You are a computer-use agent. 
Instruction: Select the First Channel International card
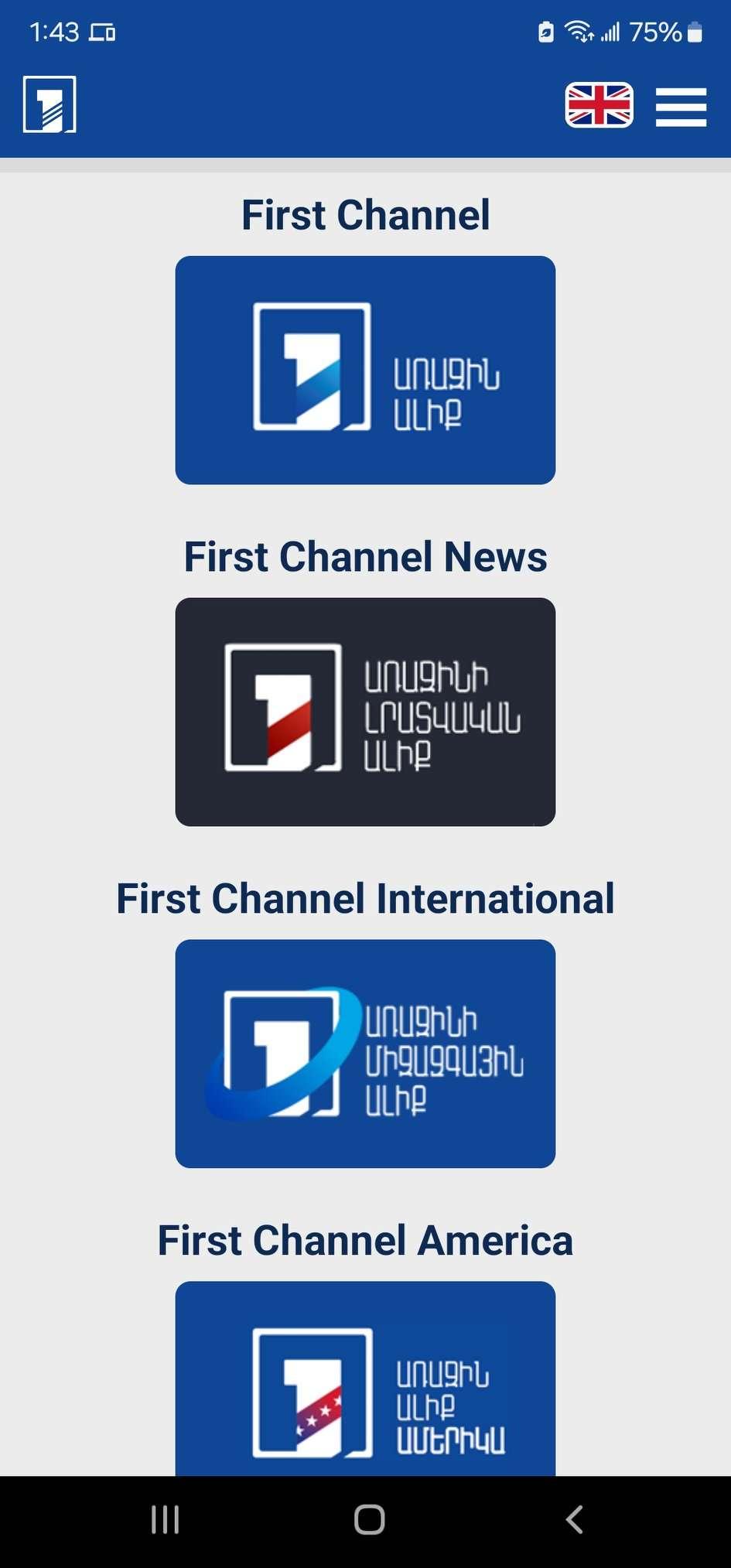pos(365,1054)
